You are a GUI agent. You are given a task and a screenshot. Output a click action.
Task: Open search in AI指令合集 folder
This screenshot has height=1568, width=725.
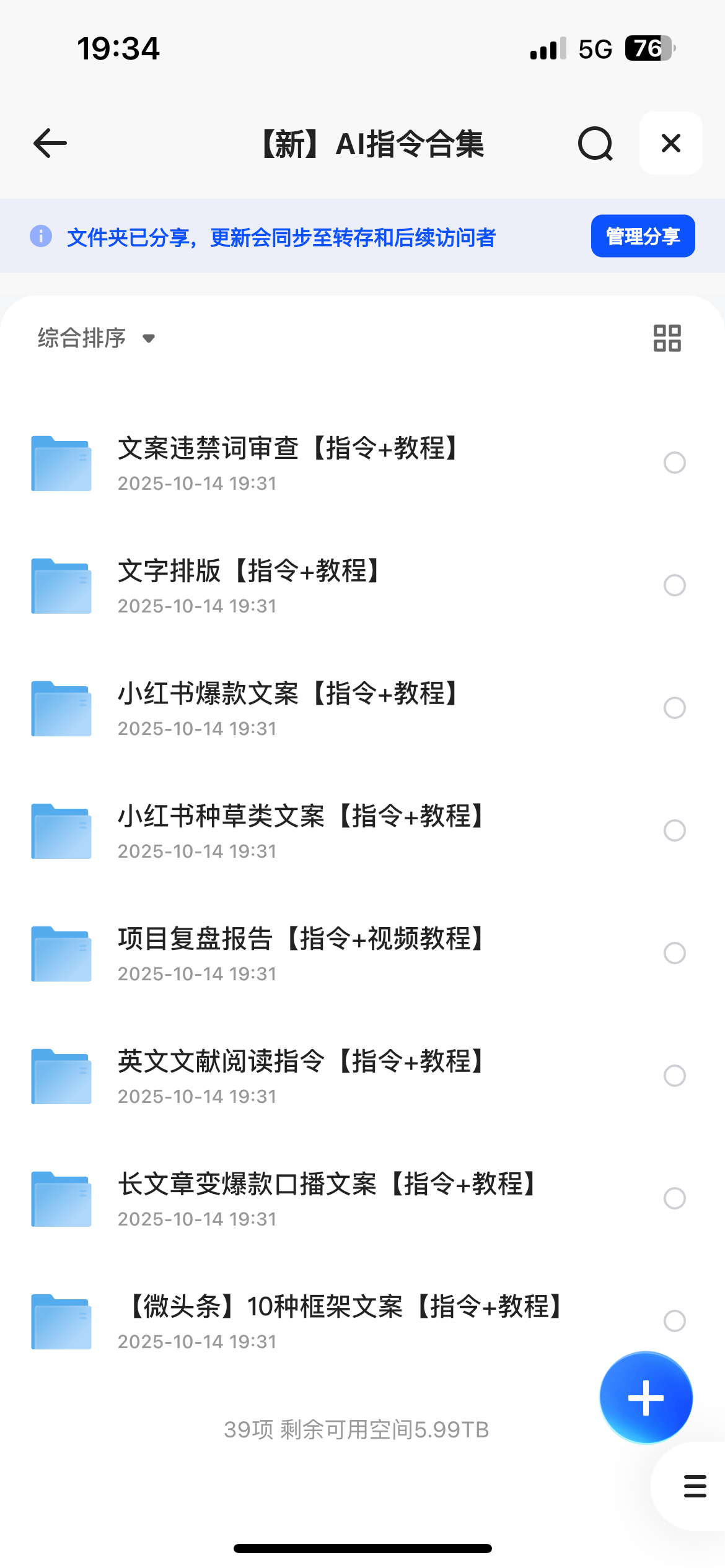click(595, 144)
